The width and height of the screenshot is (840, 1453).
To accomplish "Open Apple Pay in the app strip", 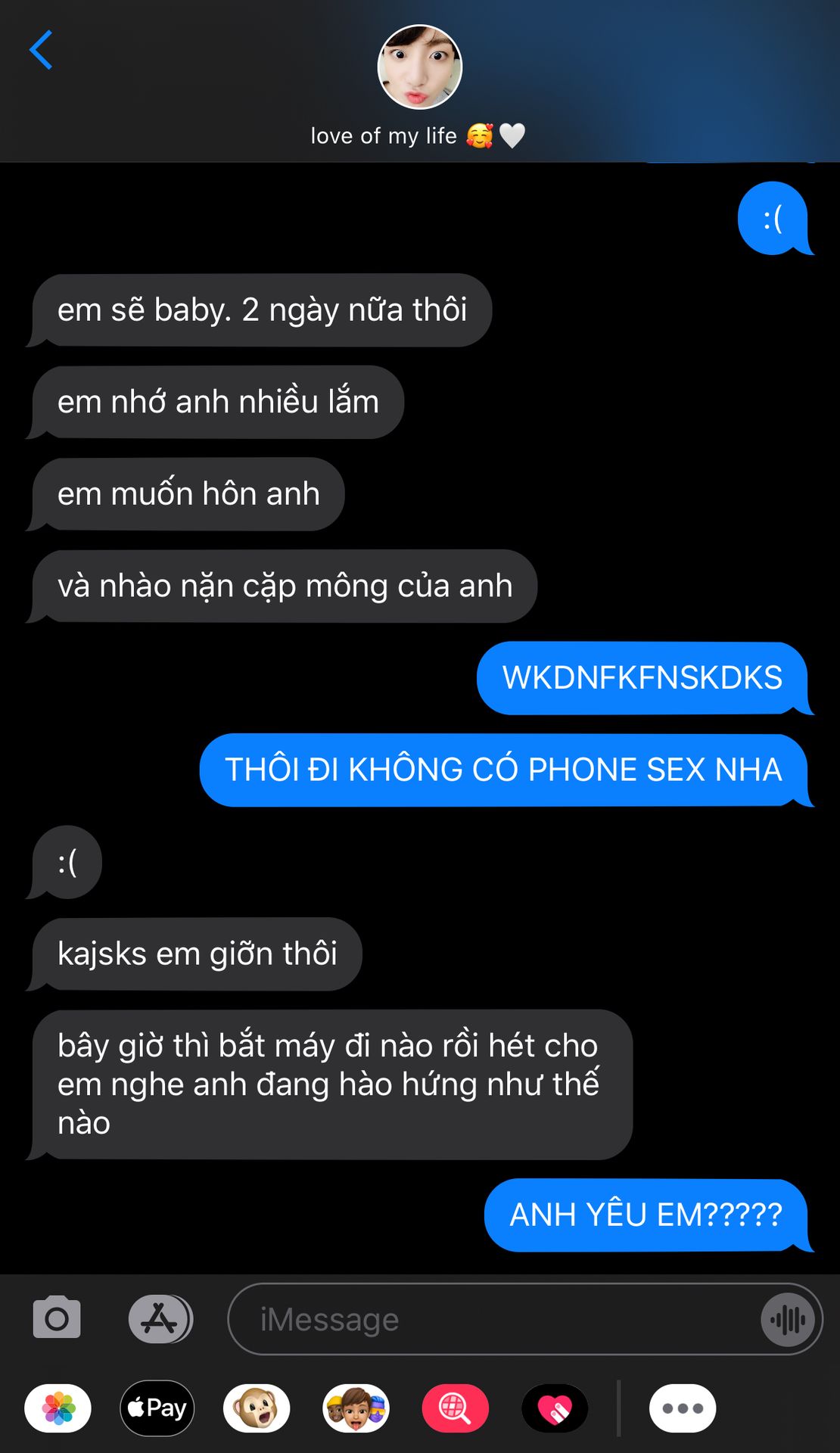I will coord(157,1408).
